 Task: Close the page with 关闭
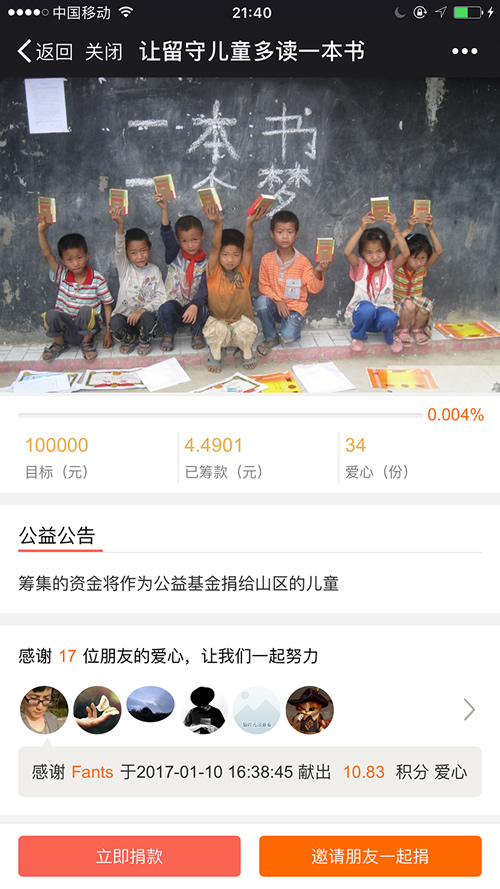tap(104, 52)
